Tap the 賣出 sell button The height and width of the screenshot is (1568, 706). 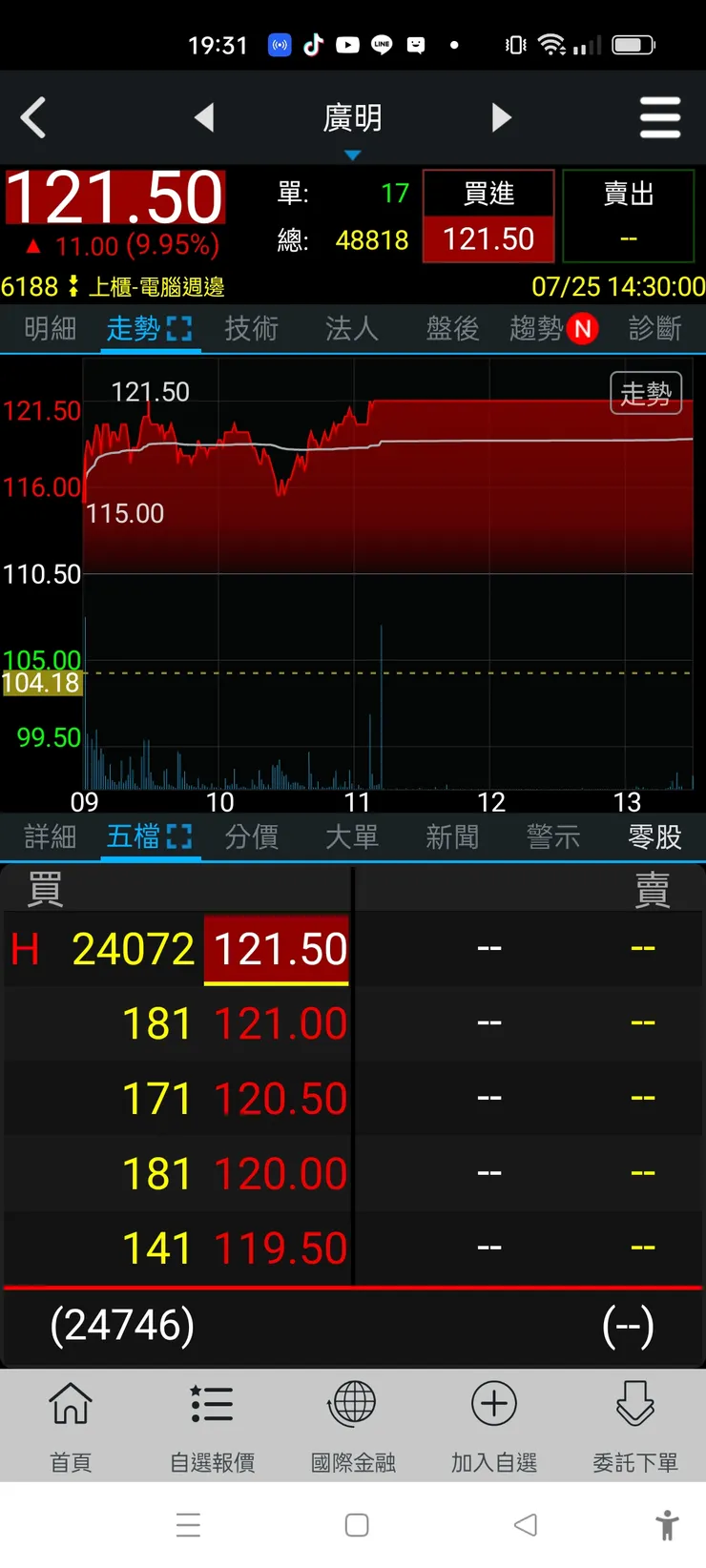point(628,216)
